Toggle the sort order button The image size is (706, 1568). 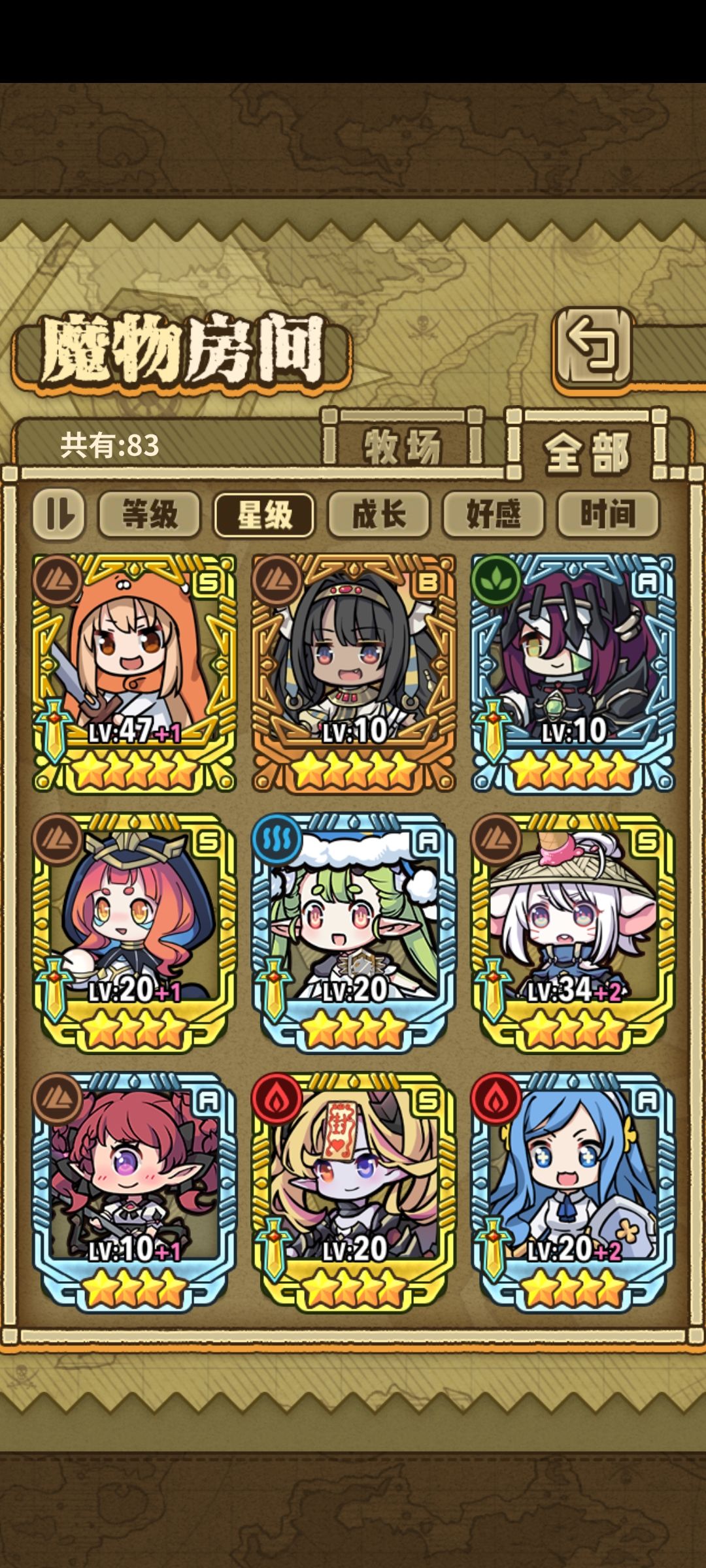59,515
